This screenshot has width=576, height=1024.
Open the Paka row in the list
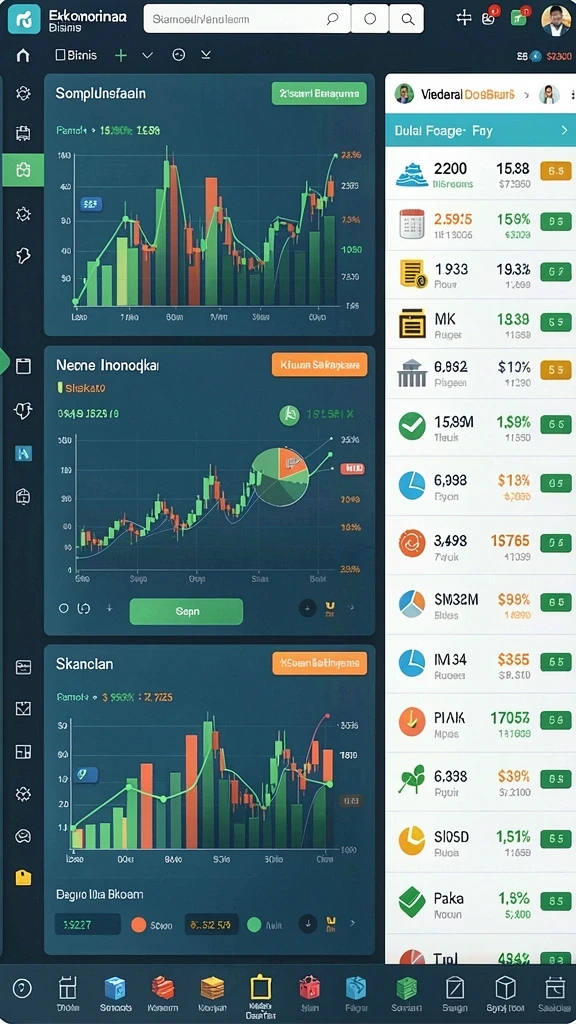point(480,904)
